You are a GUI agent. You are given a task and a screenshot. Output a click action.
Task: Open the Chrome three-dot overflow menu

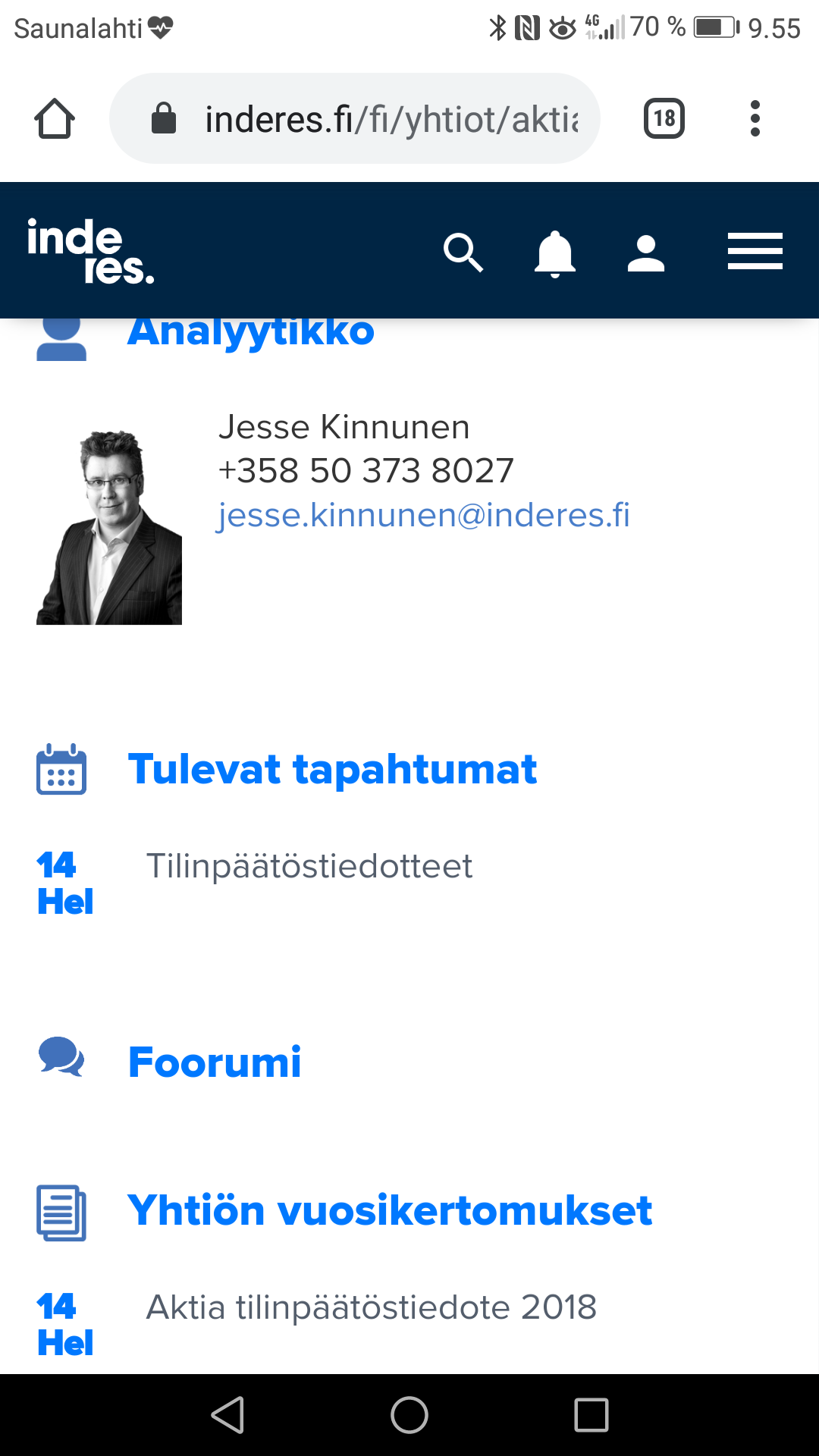(755, 119)
